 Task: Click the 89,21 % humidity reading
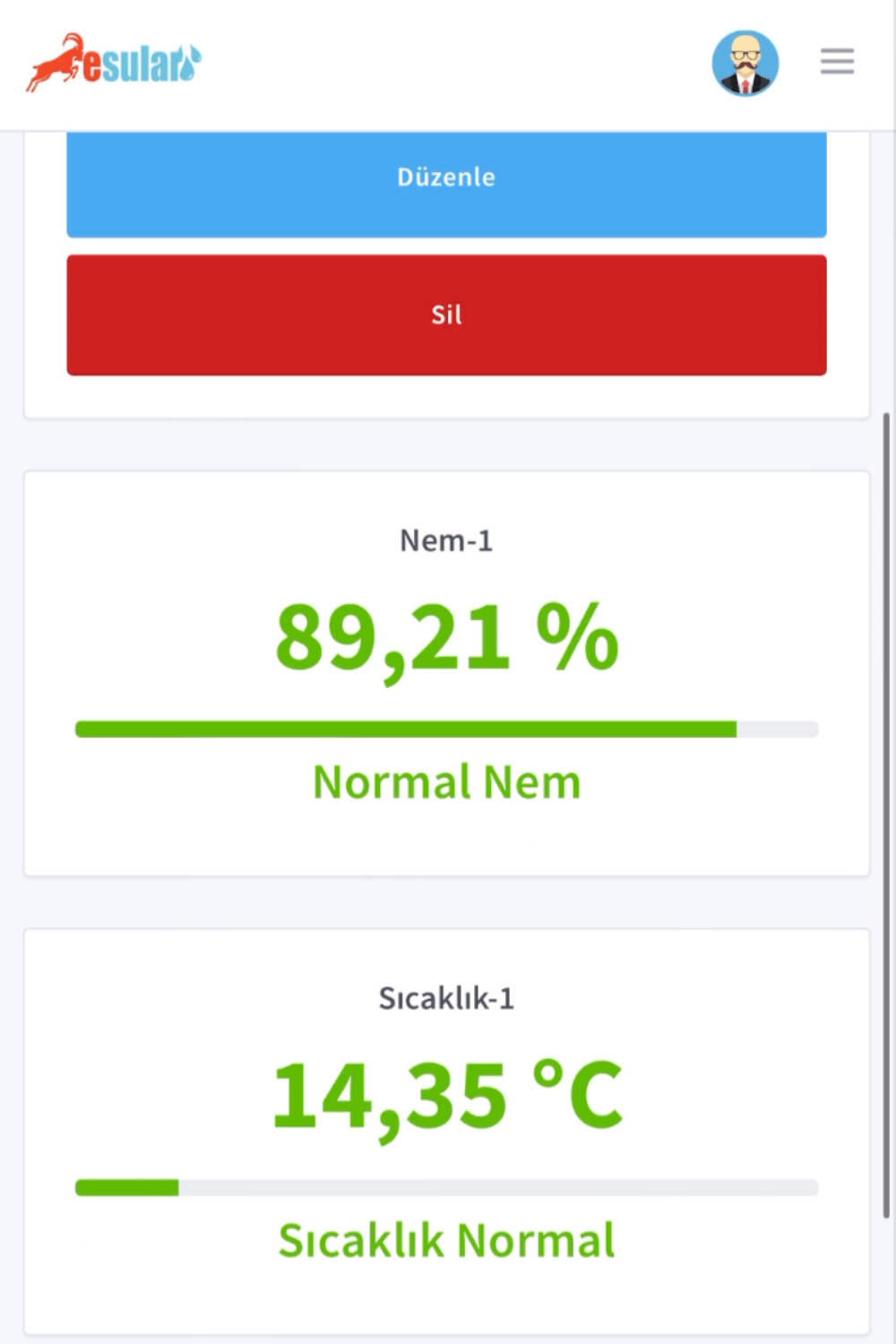coord(445,636)
